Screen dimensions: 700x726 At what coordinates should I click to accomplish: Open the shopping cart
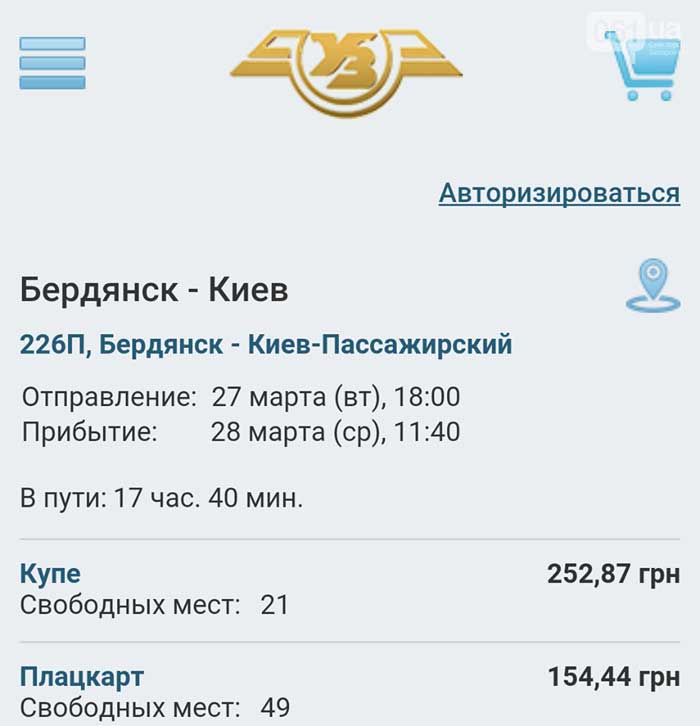click(645, 63)
